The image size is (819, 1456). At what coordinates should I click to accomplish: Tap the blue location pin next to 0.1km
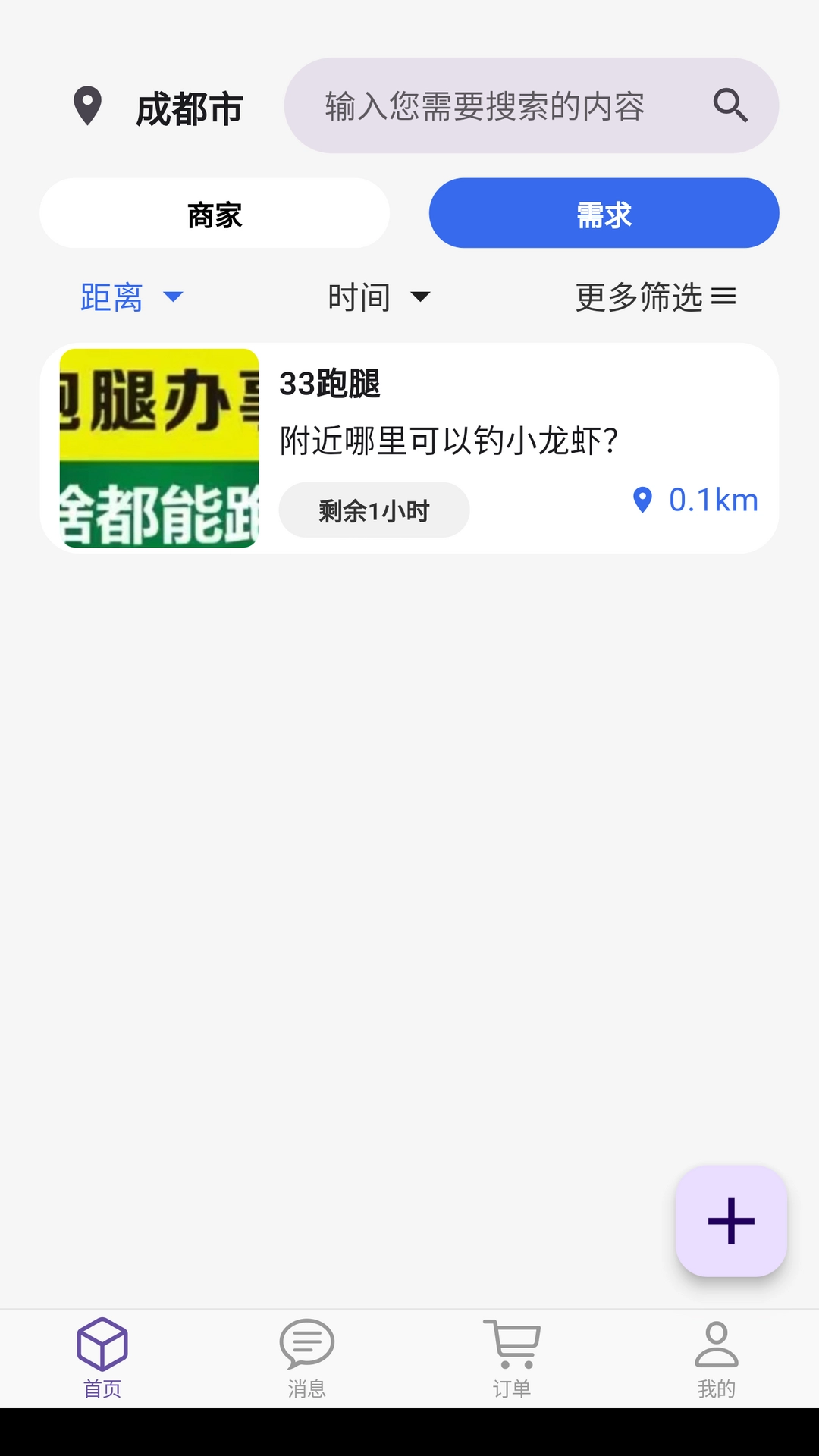coord(644,500)
